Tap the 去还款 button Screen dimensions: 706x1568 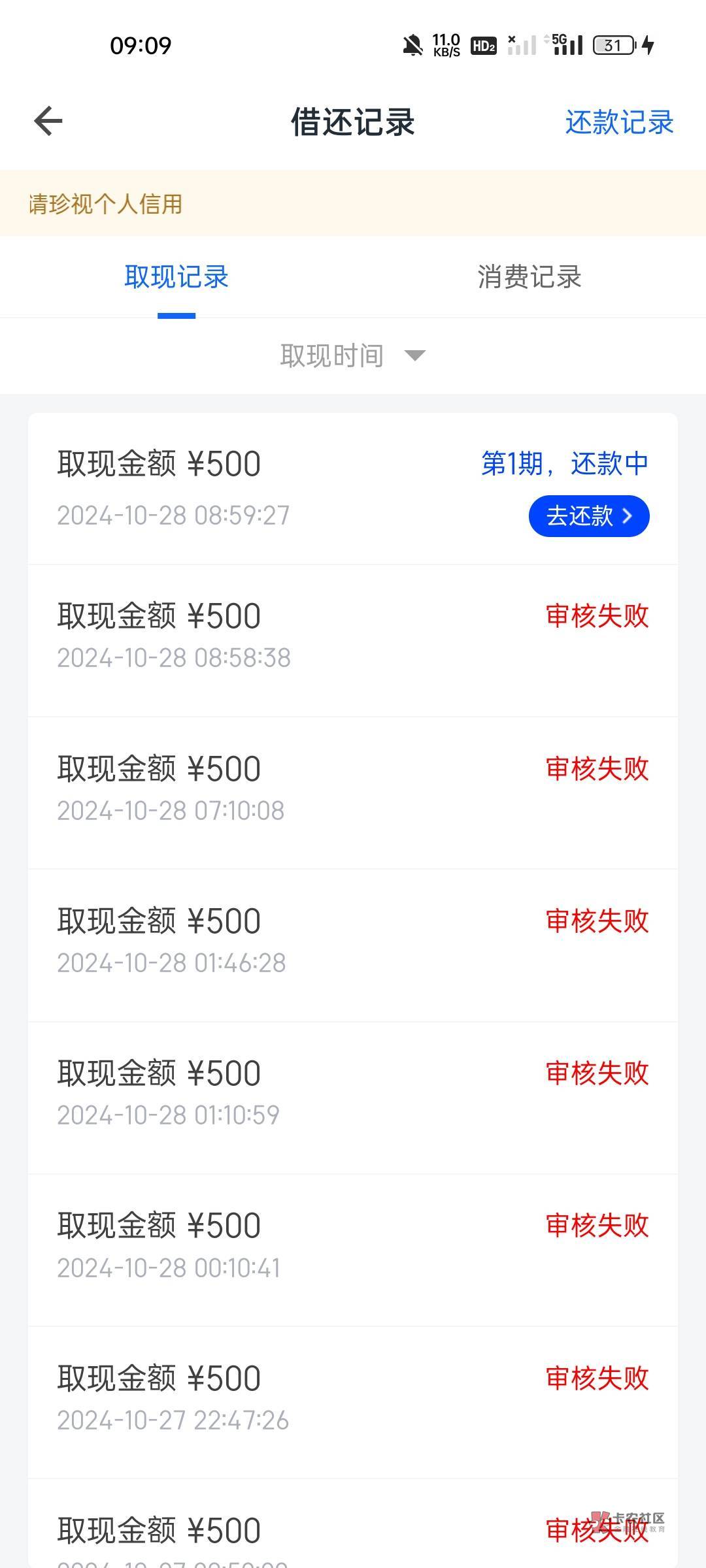point(588,516)
